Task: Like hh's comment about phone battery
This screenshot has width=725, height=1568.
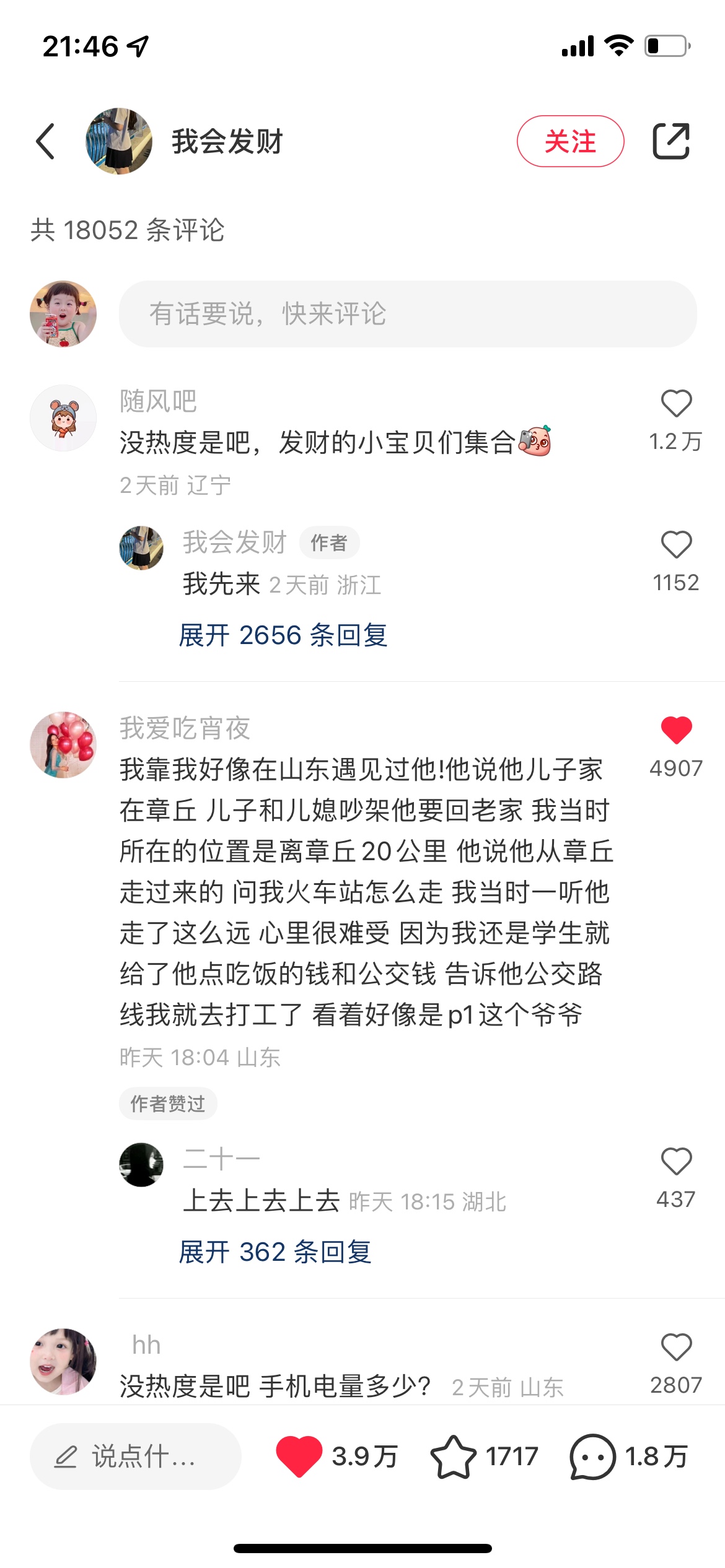Action: (x=676, y=1348)
